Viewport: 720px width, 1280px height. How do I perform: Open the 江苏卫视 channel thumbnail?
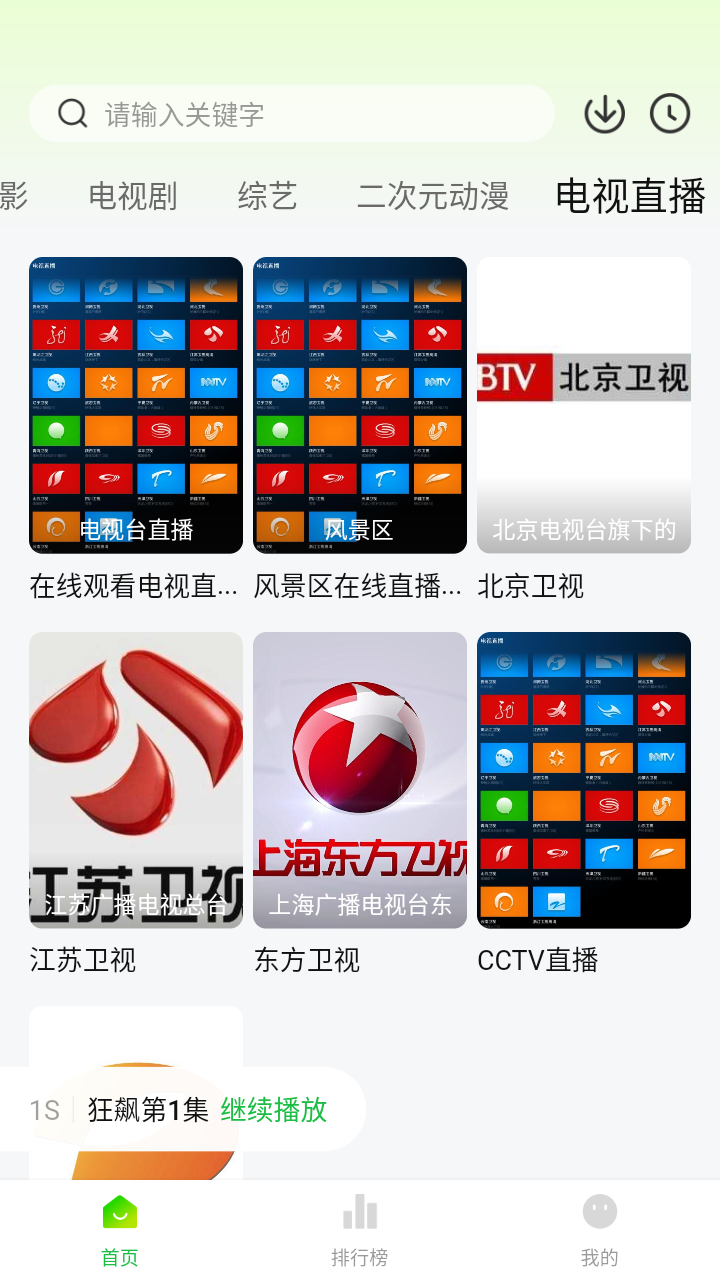[135, 780]
